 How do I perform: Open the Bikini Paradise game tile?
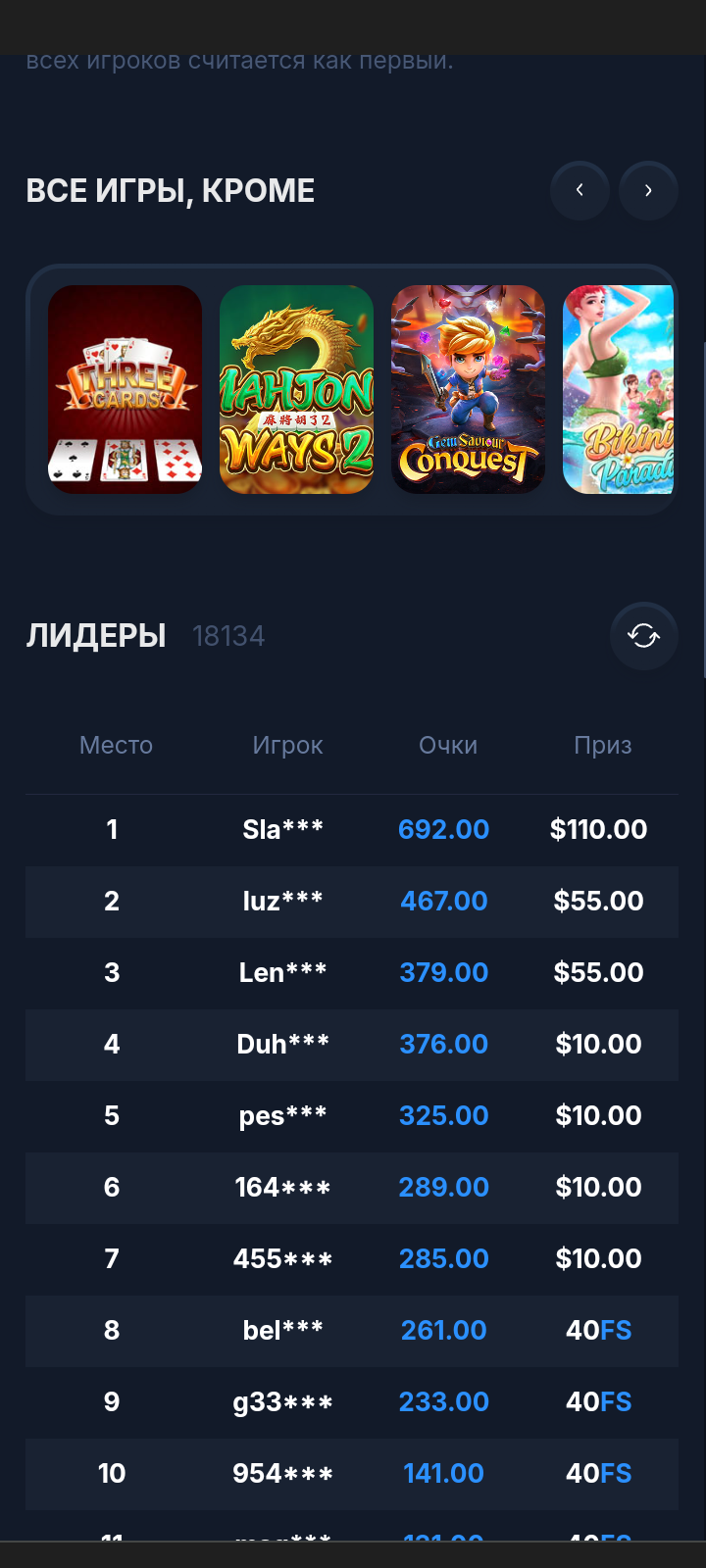(x=619, y=389)
